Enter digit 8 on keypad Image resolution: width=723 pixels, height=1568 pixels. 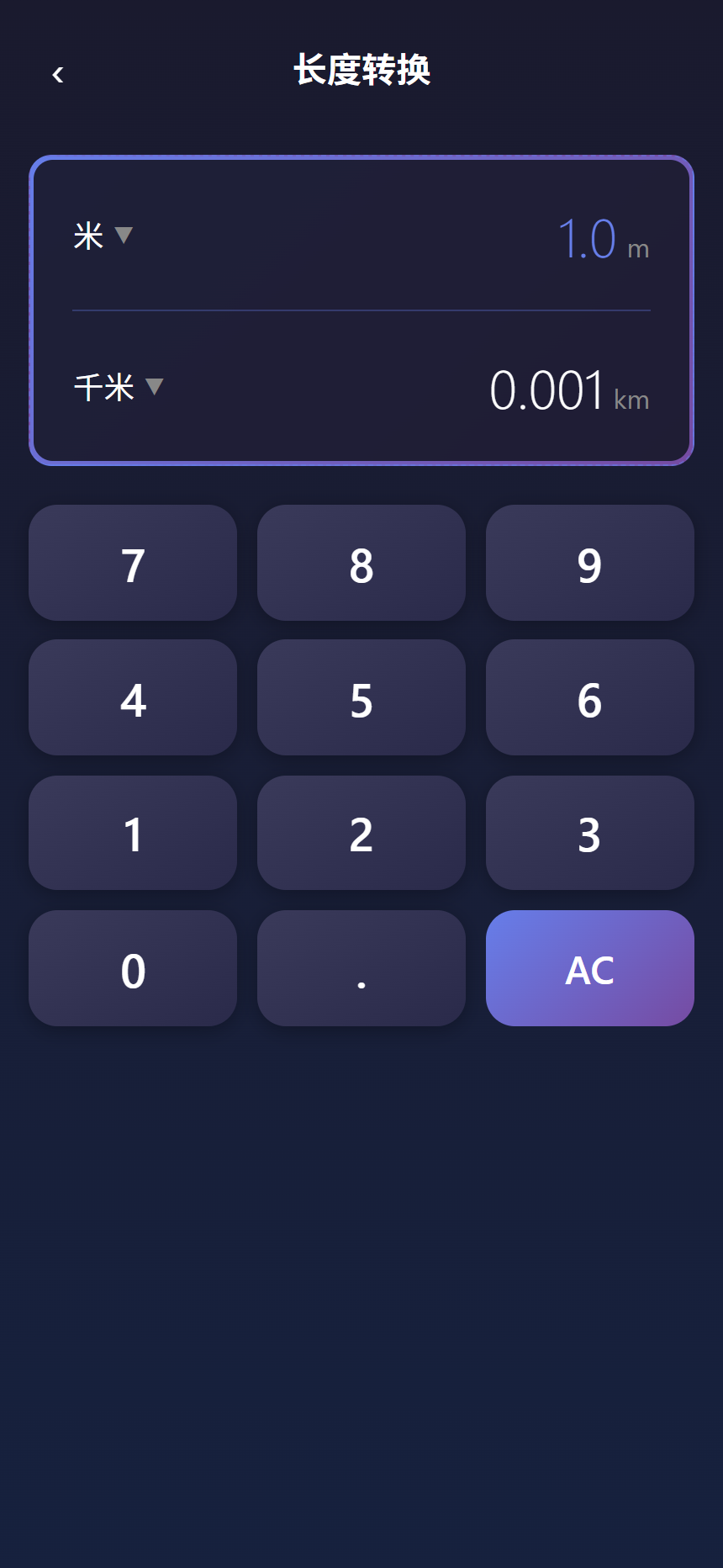tap(361, 564)
